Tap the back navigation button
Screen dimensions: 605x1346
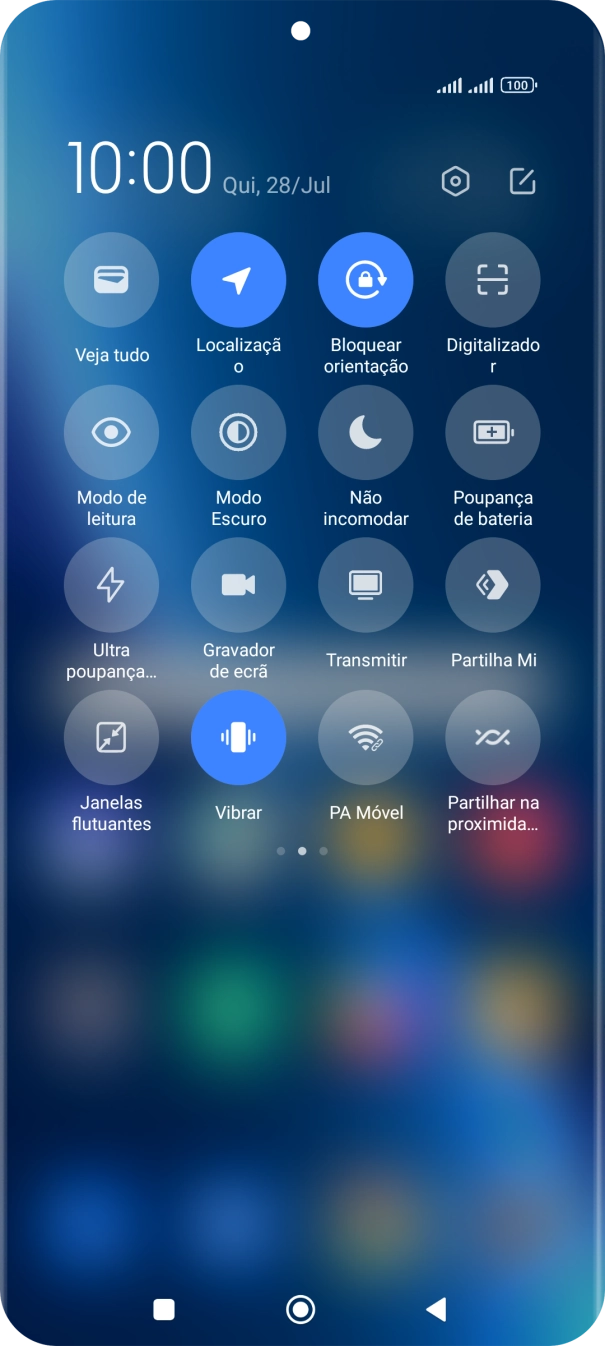(x=436, y=1309)
